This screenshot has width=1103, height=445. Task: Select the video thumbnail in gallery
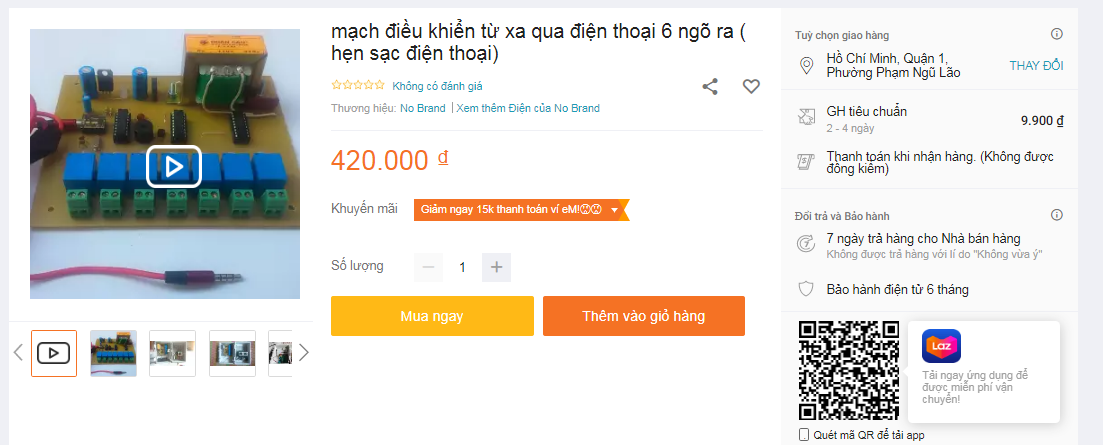click(x=54, y=353)
